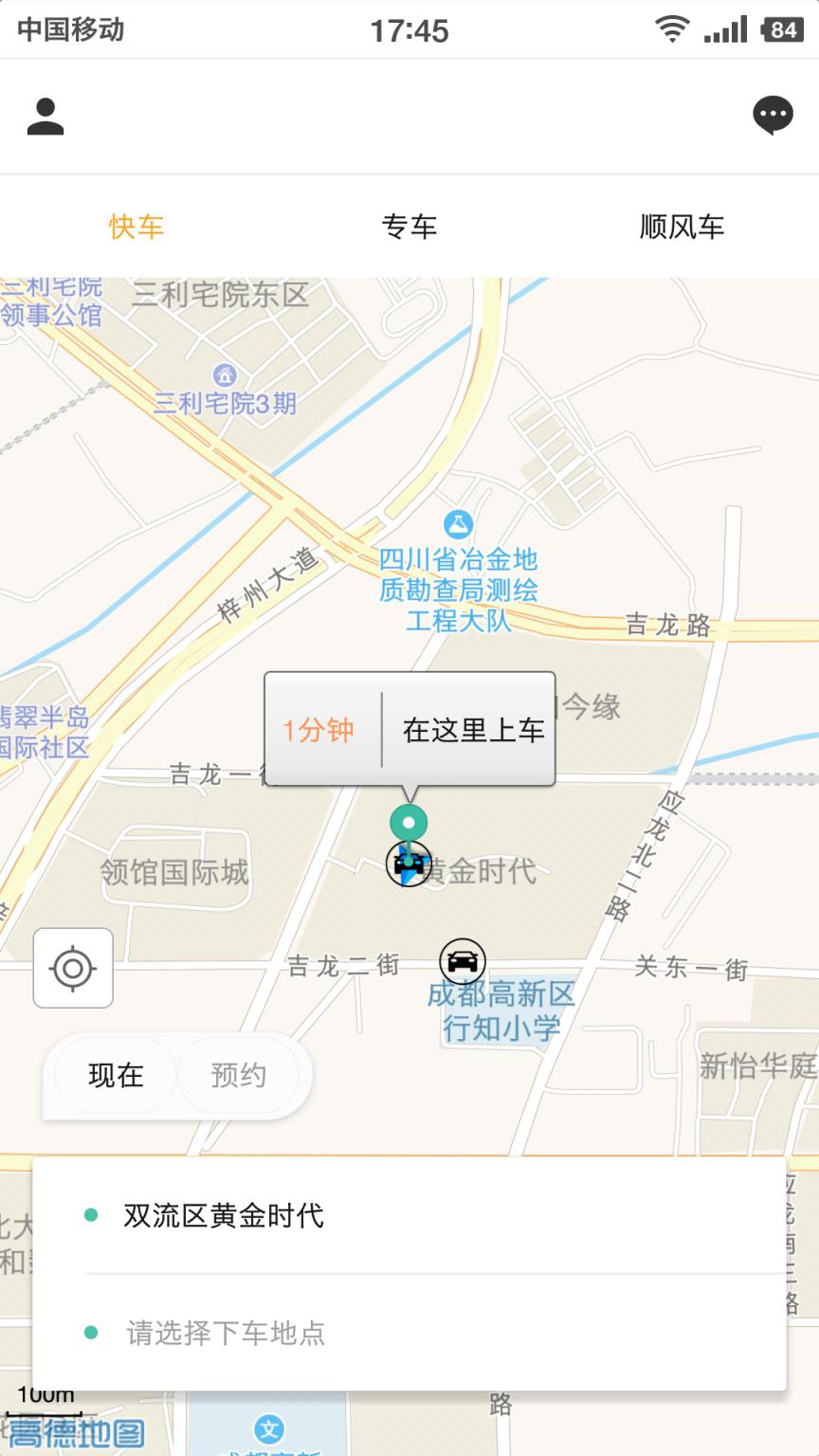
Task: Select the green pickup pin on map
Action: [x=409, y=823]
